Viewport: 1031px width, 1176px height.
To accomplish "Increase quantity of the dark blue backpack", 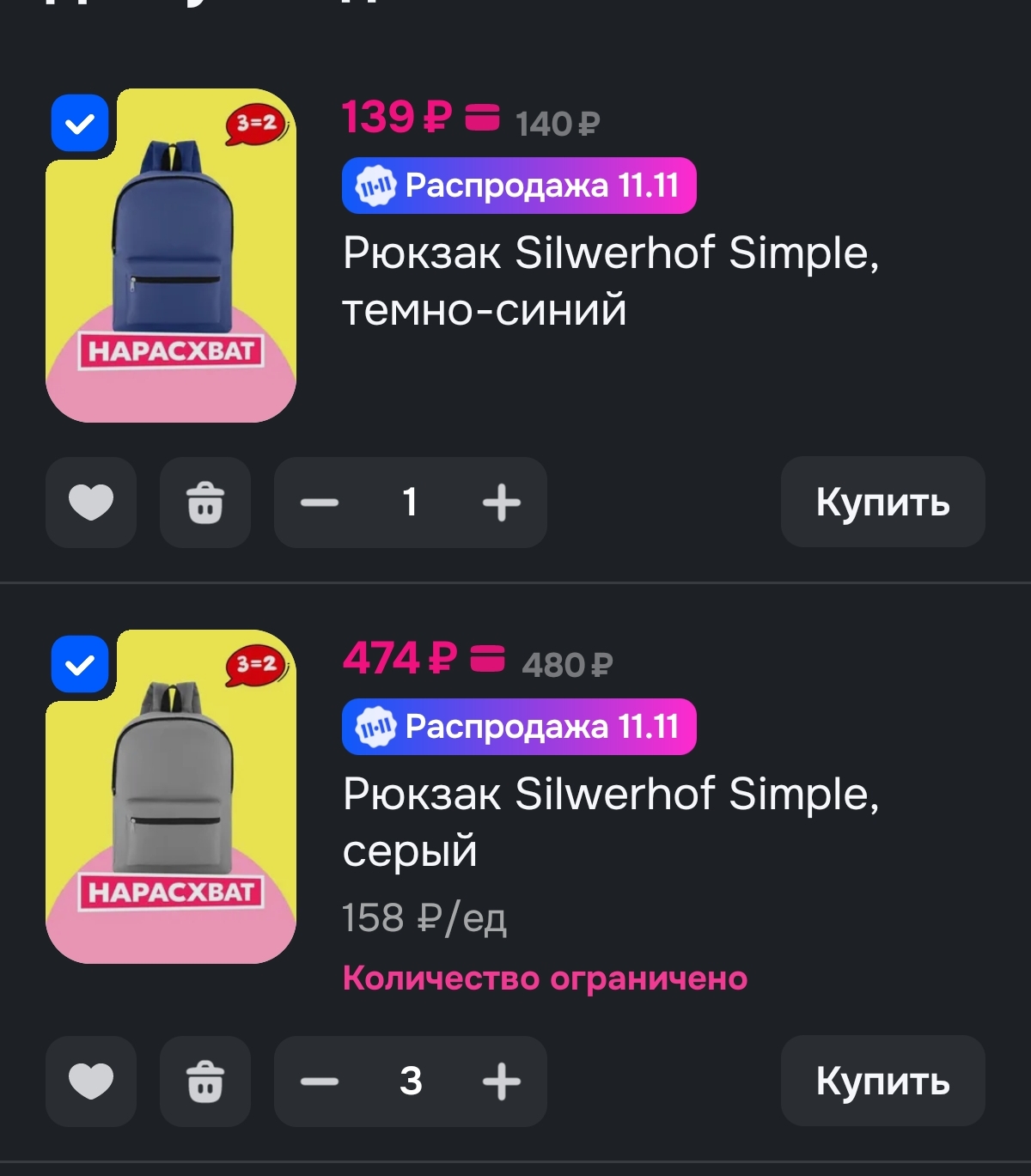I will pyautogui.click(x=502, y=503).
